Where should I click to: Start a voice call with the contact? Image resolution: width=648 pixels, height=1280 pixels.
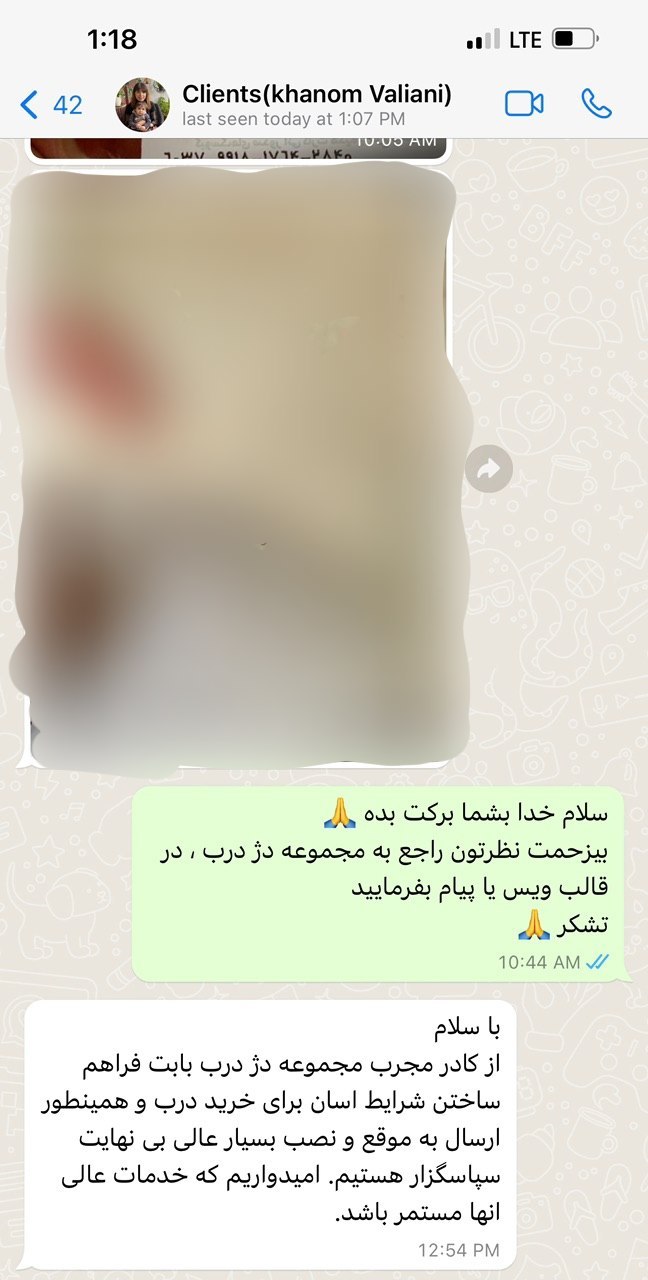tap(596, 104)
